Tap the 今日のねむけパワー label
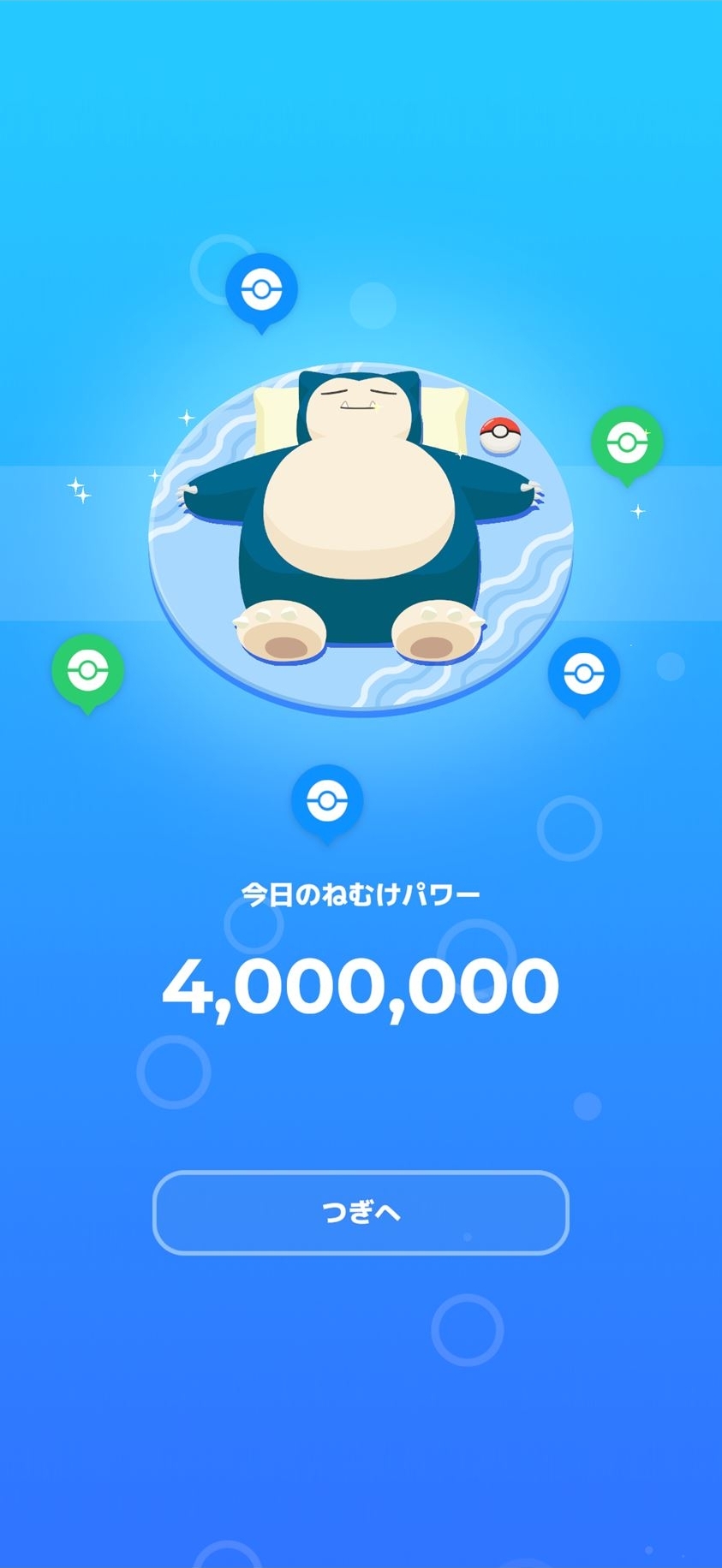 pos(361,893)
